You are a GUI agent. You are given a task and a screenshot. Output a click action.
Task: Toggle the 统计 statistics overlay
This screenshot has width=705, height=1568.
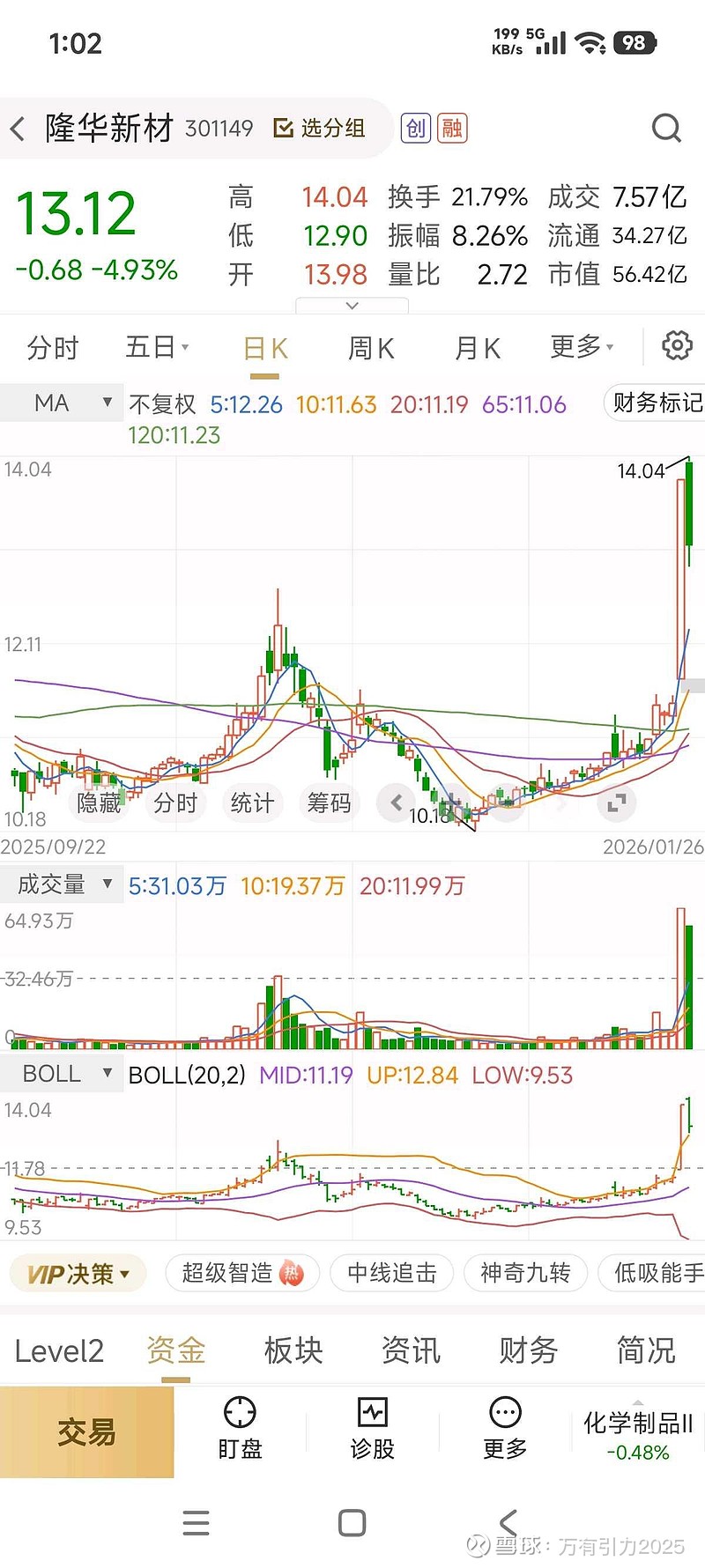point(252,802)
